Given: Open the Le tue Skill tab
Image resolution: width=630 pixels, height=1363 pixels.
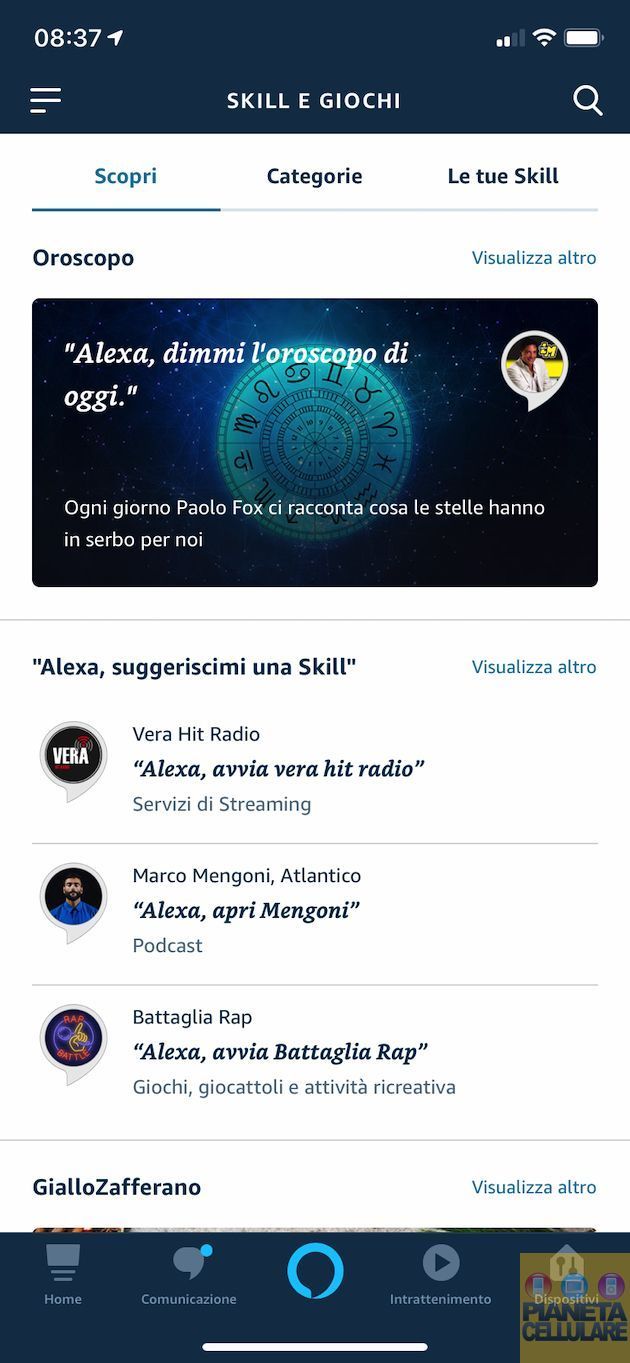Looking at the screenshot, I should [x=503, y=176].
